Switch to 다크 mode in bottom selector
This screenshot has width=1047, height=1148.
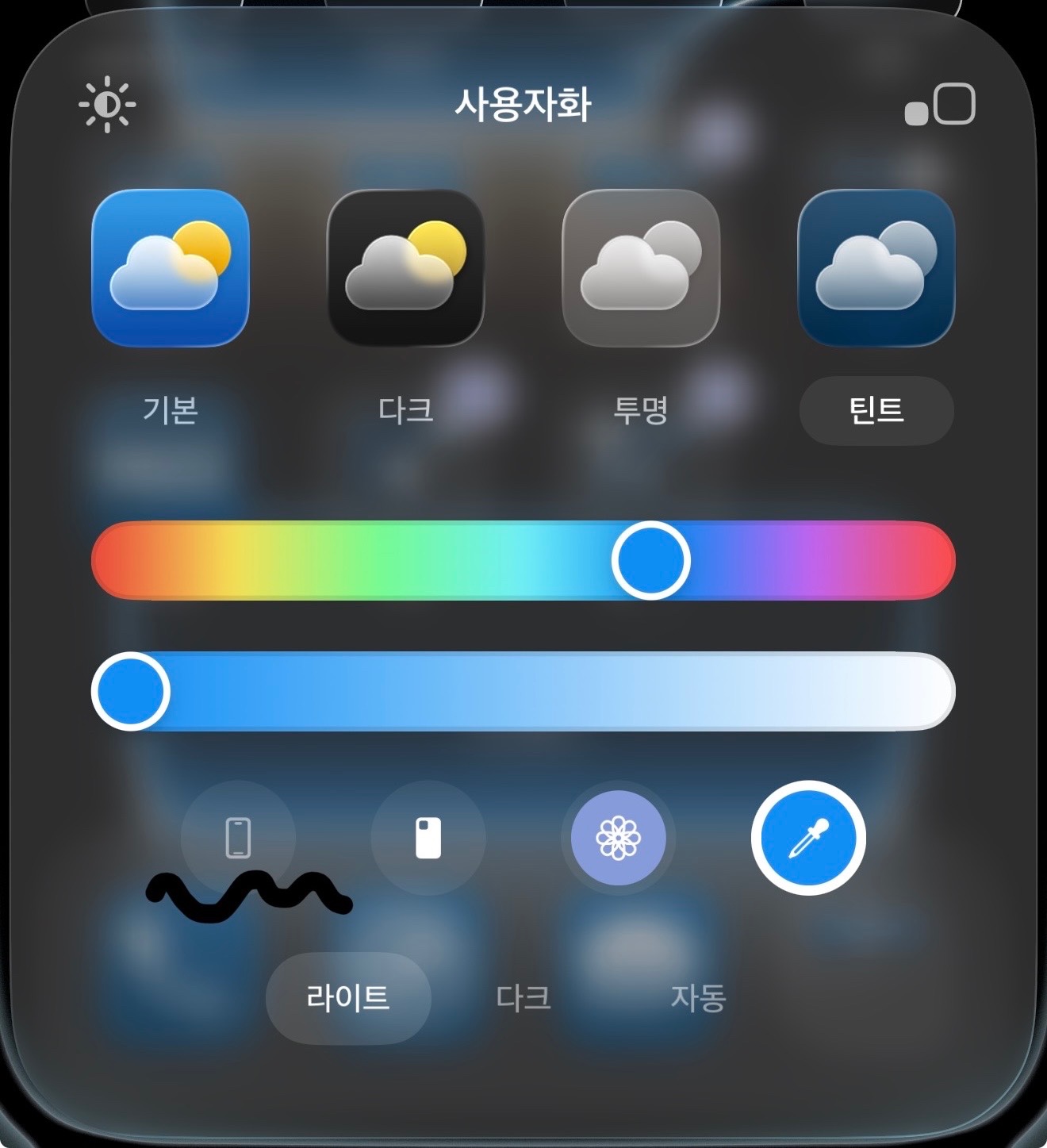(523, 998)
